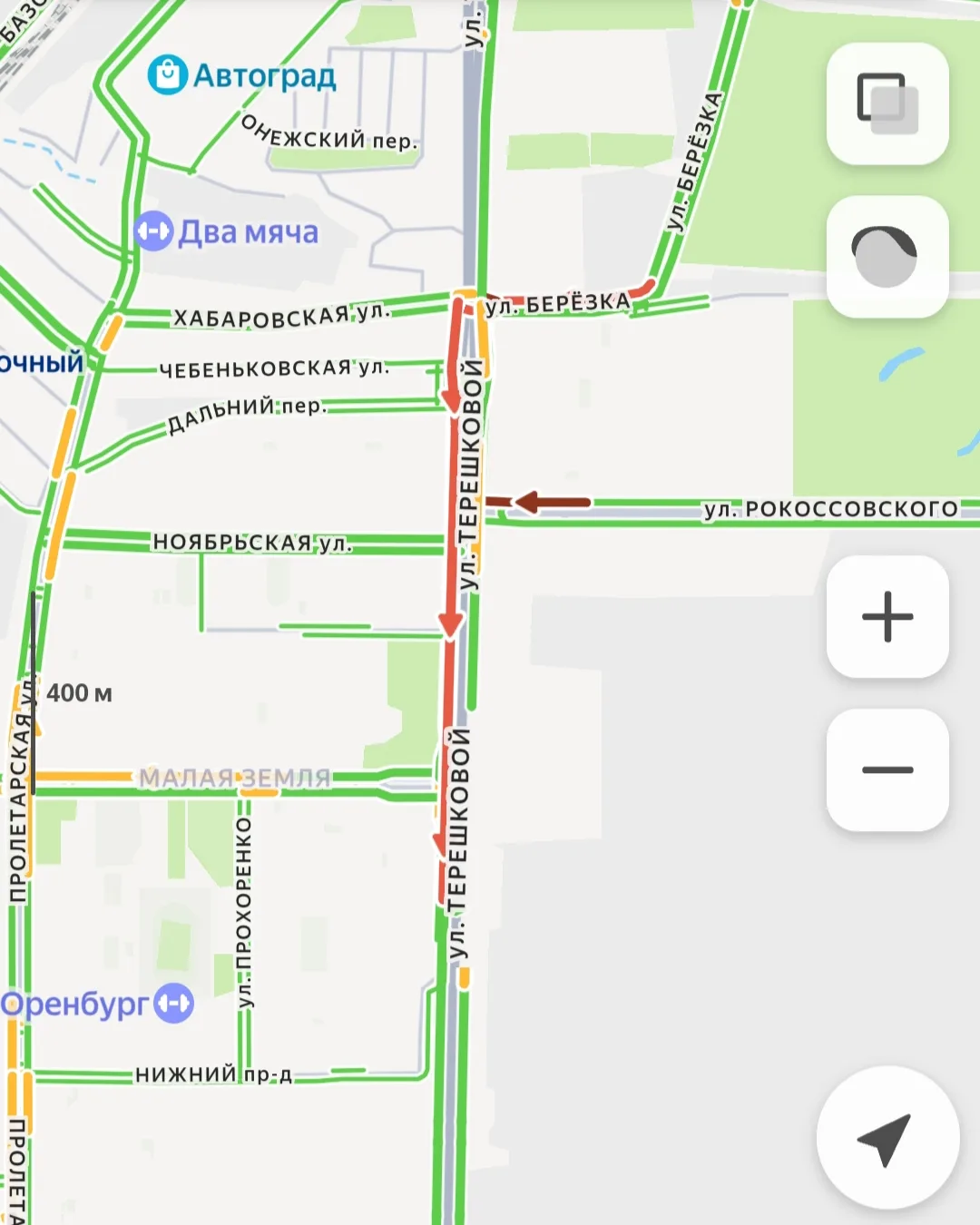Toggle the traffic display button
This screenshot has height=1225, width=980.
[887, 257]
